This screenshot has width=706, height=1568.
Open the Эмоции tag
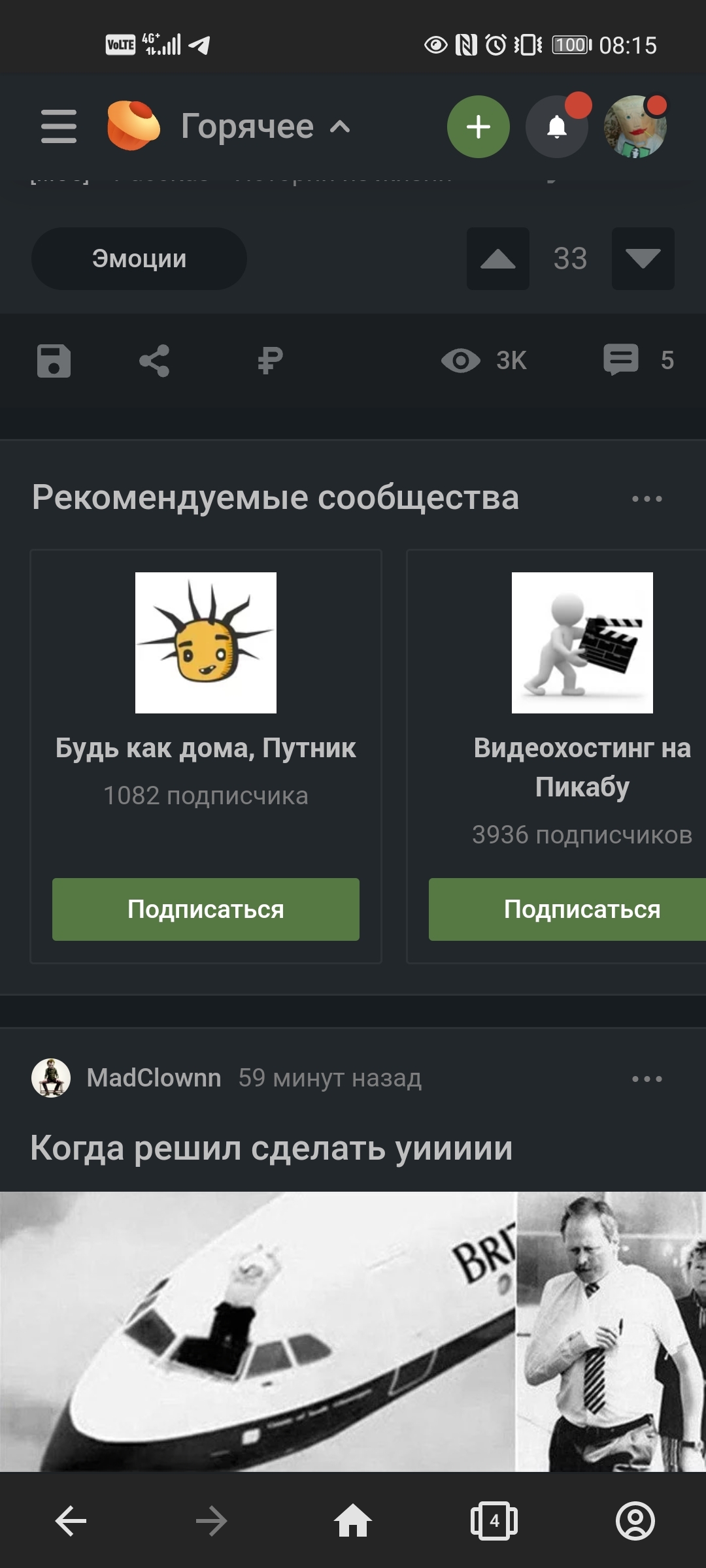point(139,259)
